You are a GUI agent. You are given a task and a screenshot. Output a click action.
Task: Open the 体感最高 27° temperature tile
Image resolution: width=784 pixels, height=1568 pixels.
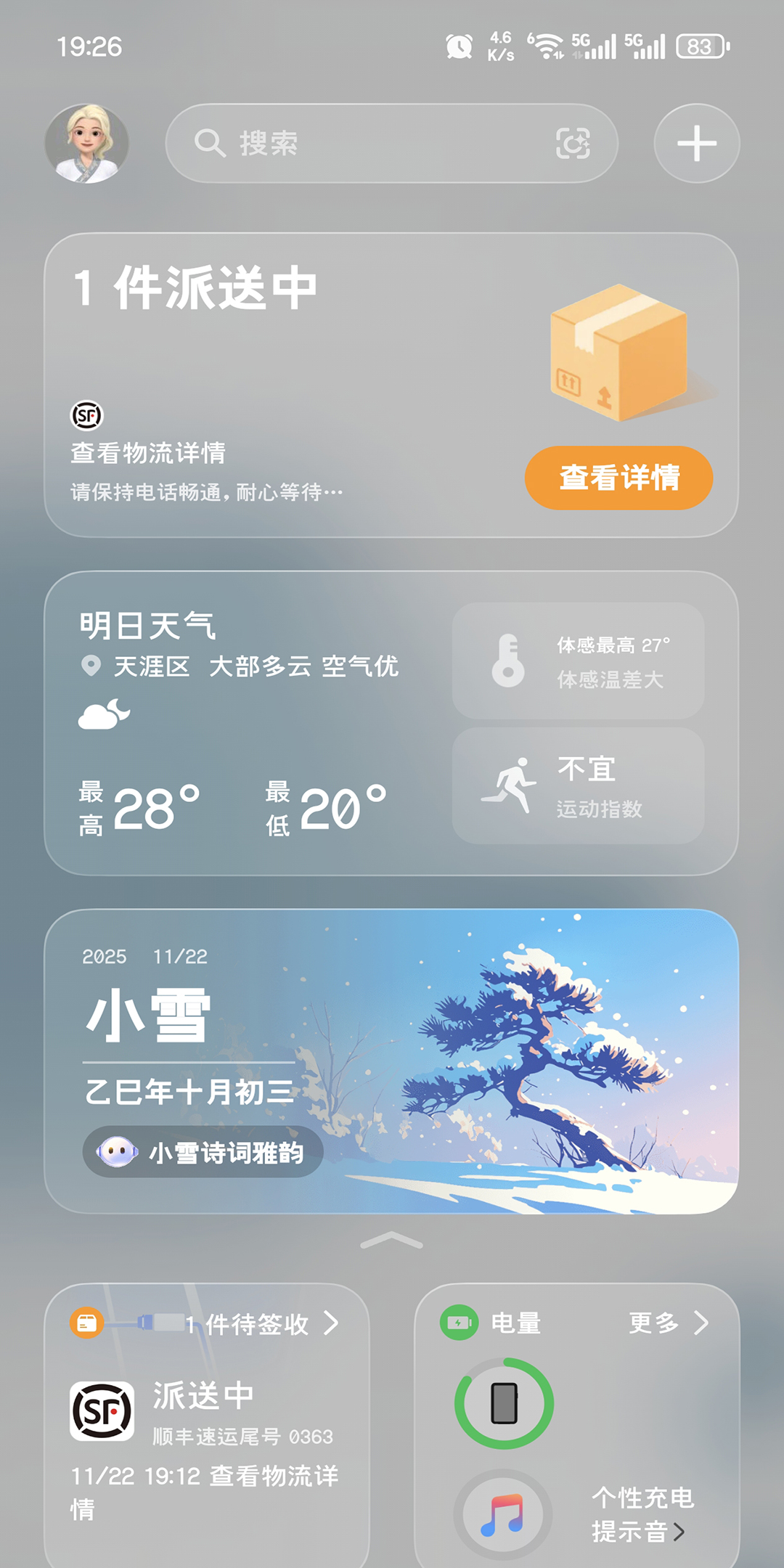(x=578, y=661)
